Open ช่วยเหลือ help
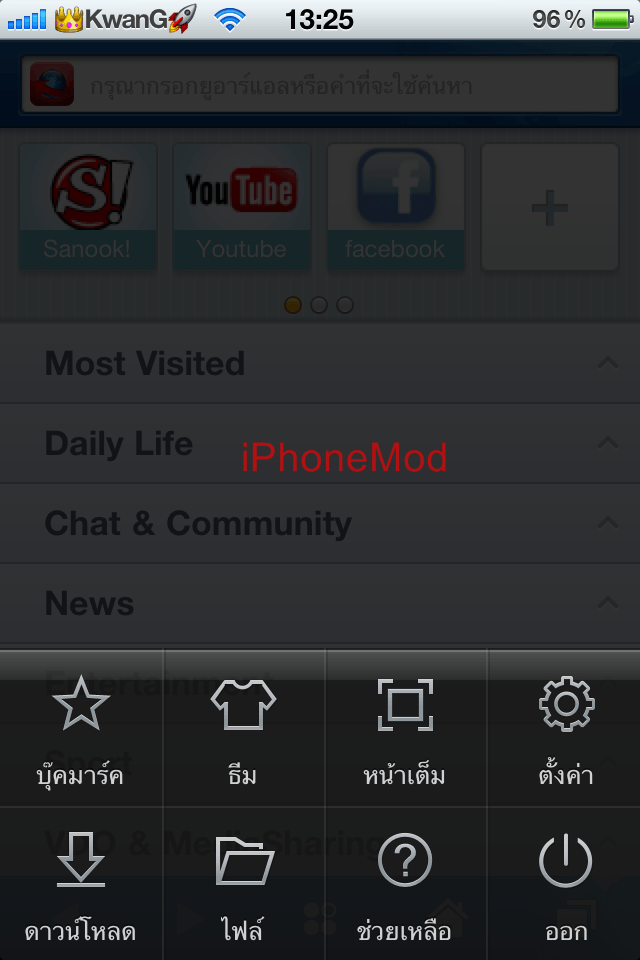This screenshot has width=640, height=960. pos(404,884)
